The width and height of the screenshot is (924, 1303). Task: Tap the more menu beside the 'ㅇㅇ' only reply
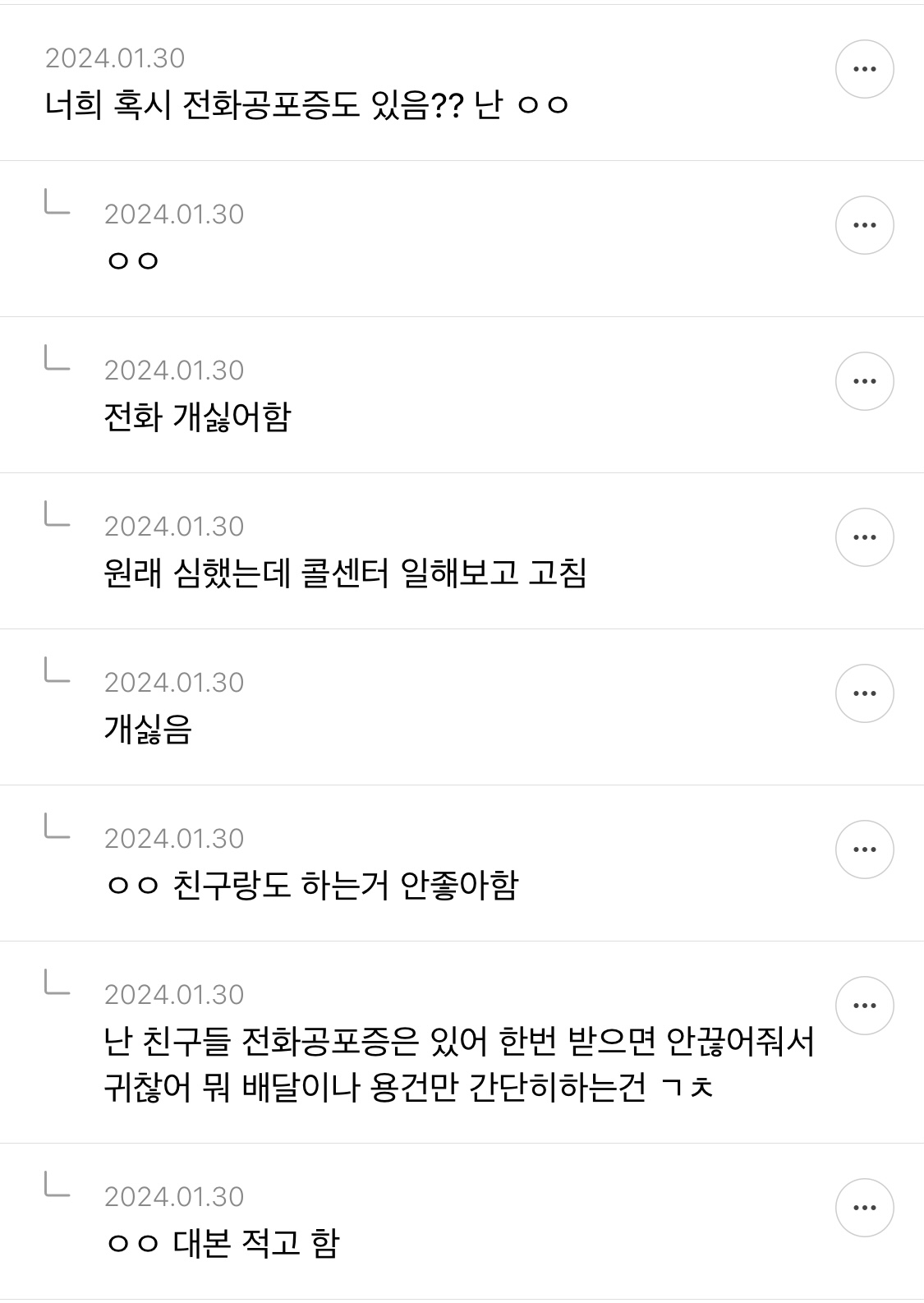click(x=864, y=225)
